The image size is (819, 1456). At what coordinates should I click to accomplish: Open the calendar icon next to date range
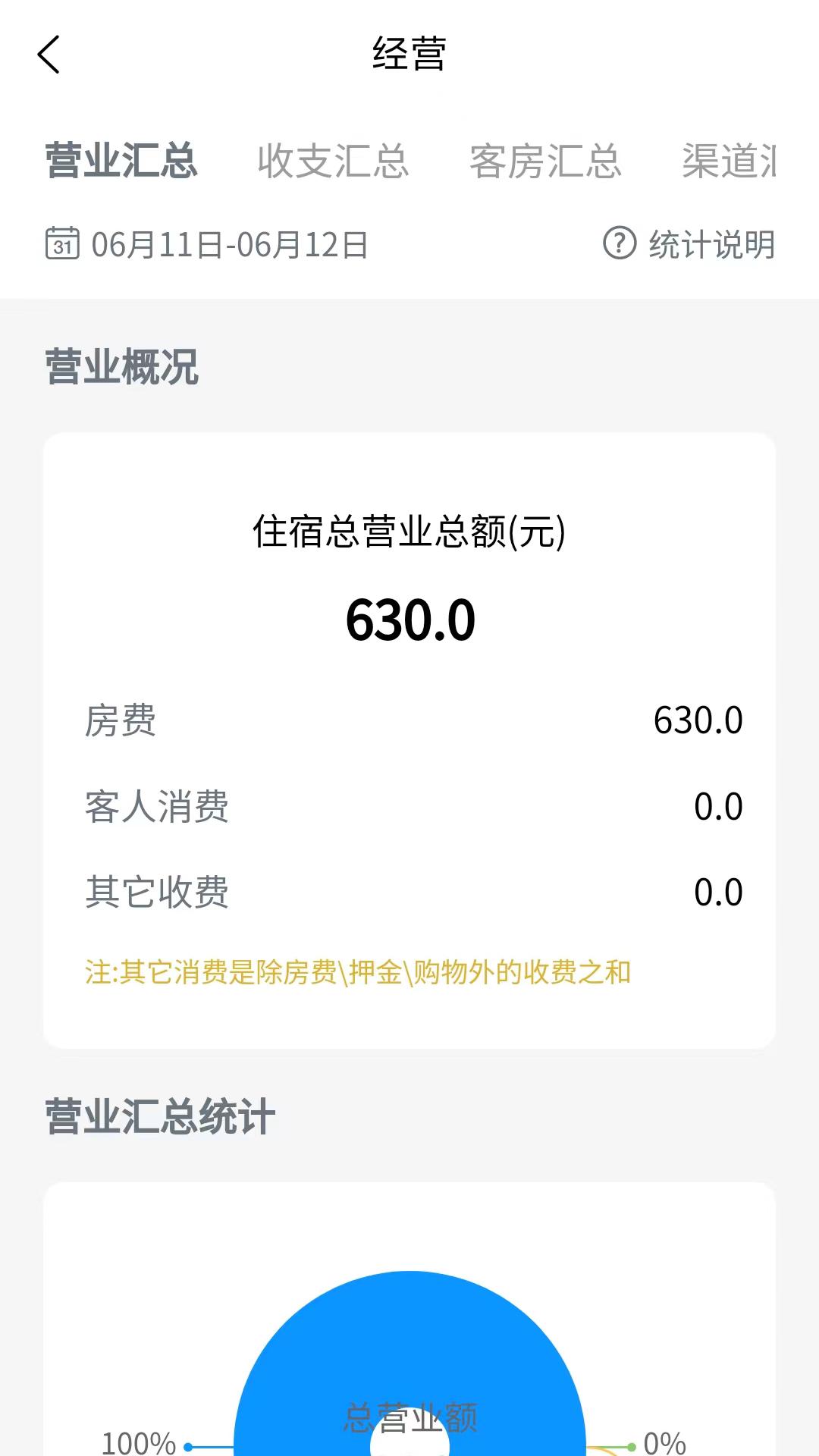64,244
